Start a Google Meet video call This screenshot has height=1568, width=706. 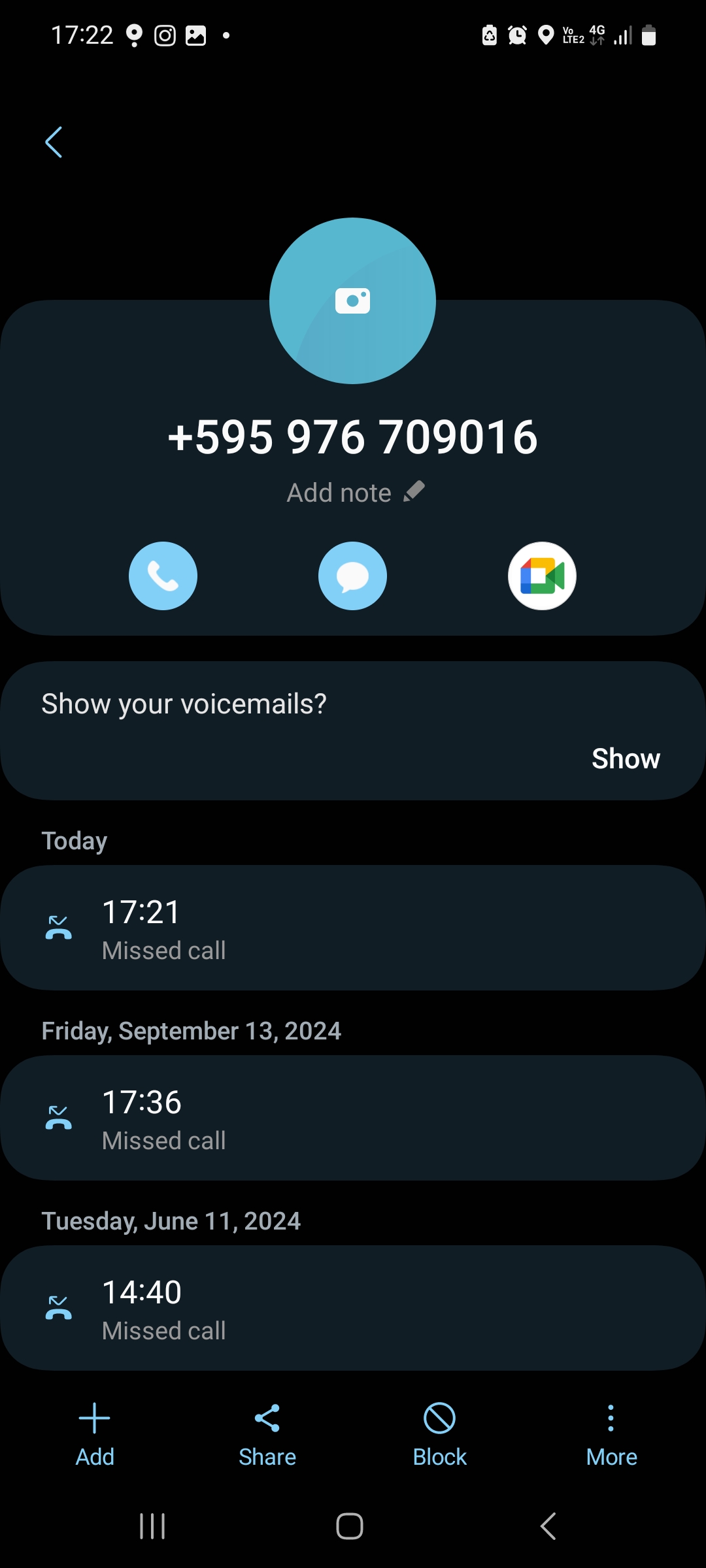click(x=542, y=576)
